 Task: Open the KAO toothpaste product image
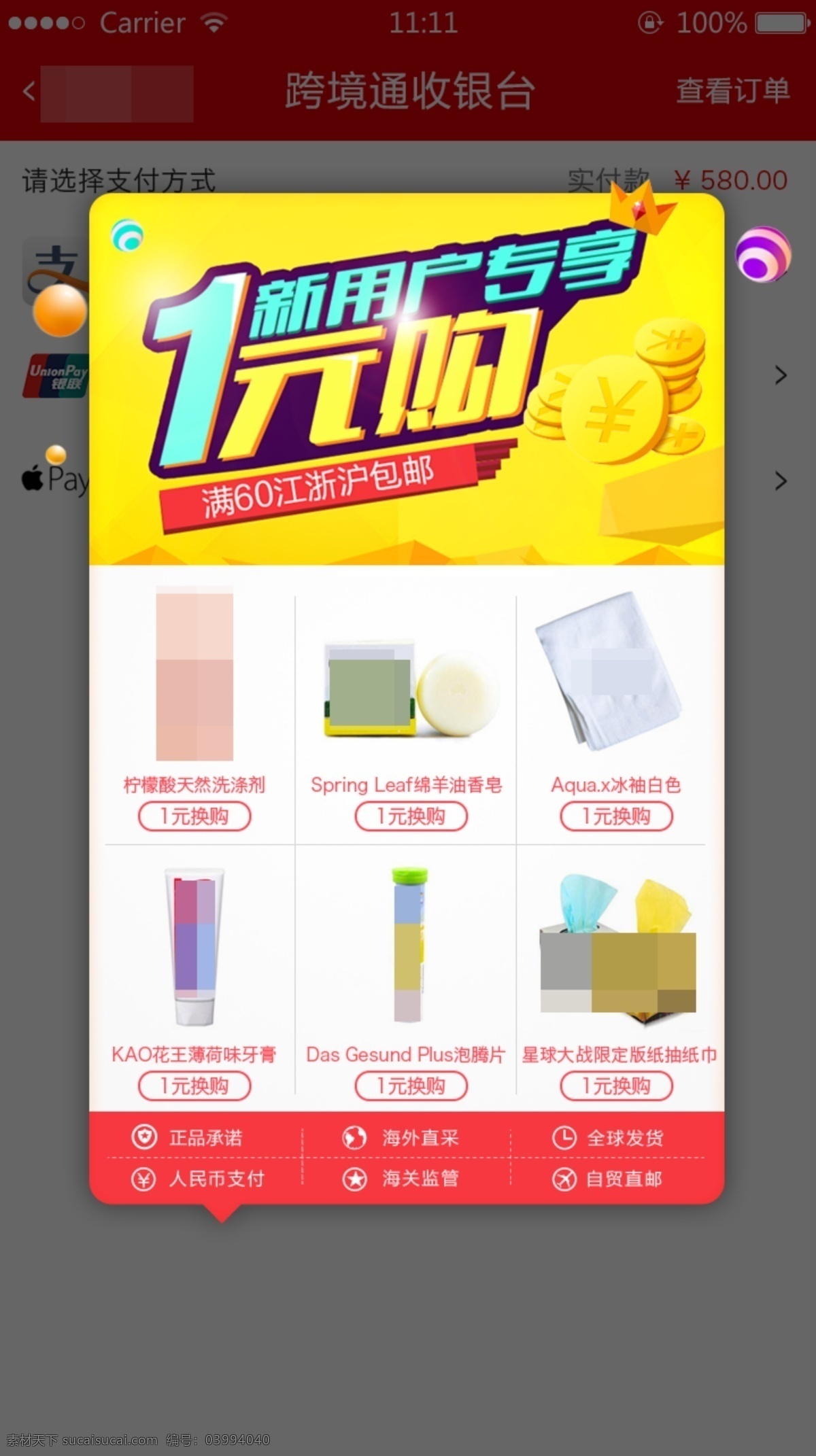(195, 945)
